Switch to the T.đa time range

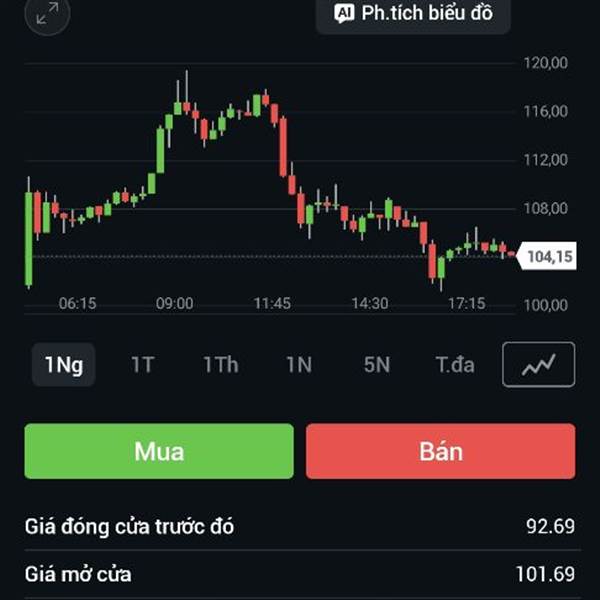coord(454,365)
